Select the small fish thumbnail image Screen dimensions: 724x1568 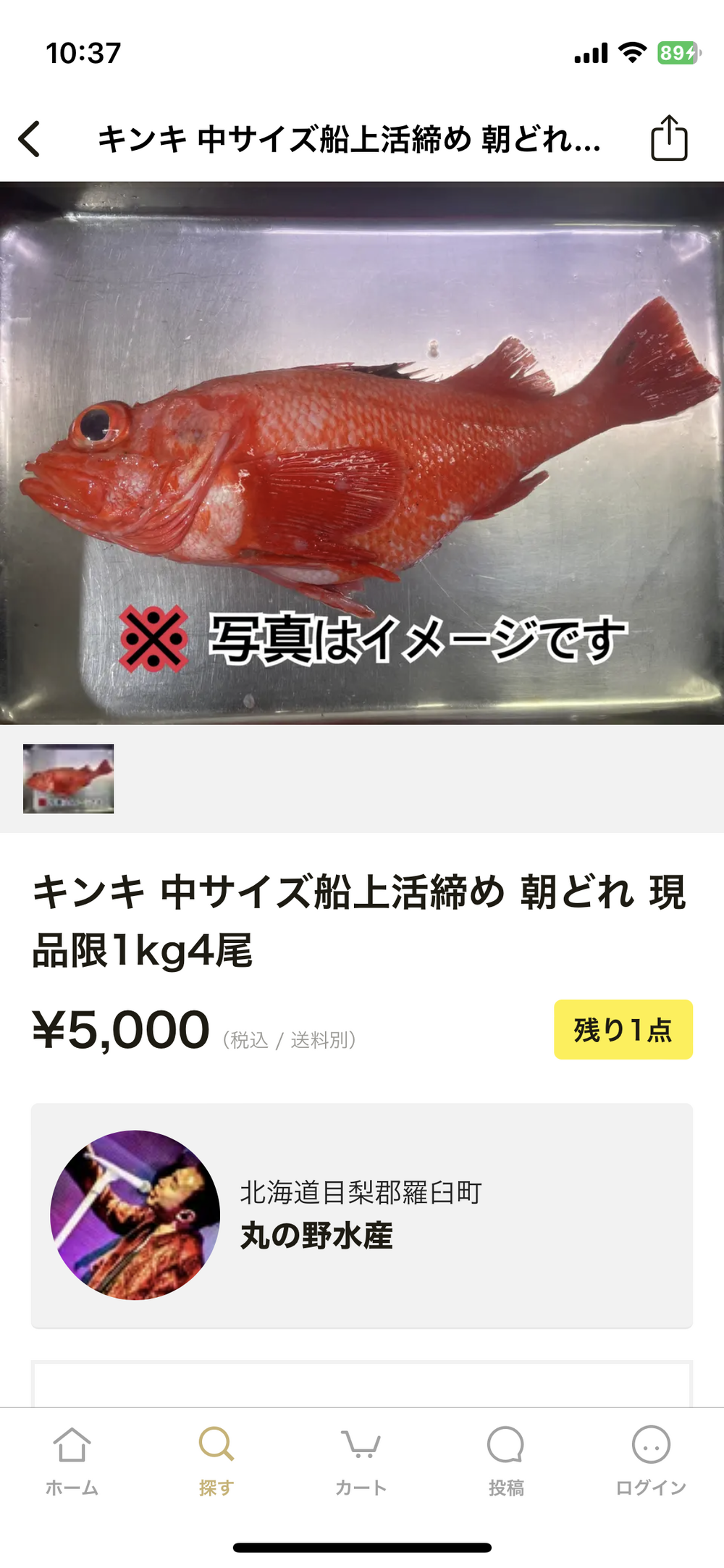tap(69, 779)
